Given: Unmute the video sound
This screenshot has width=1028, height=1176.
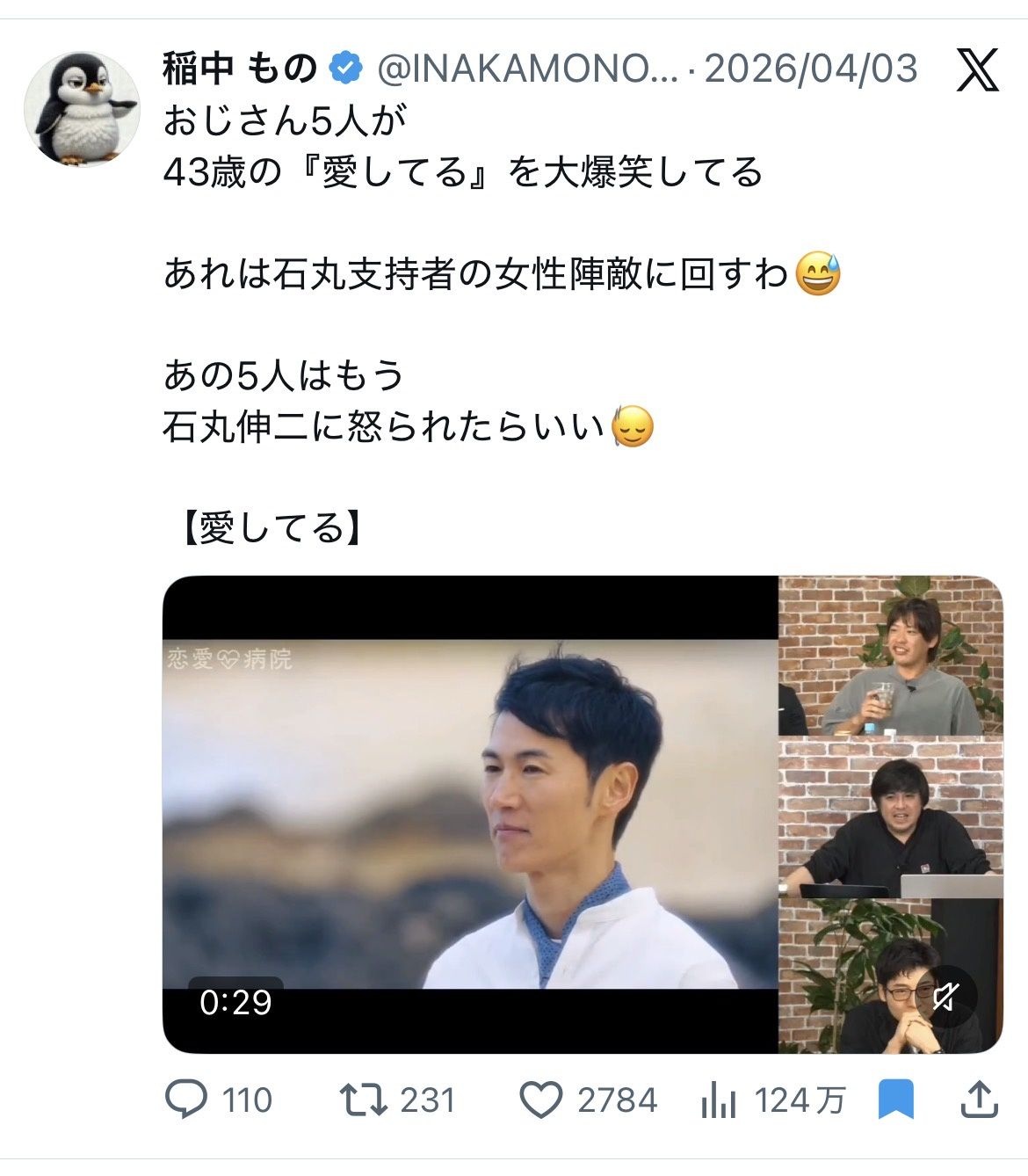Looking at the screenshot, I should click(945, 997).
